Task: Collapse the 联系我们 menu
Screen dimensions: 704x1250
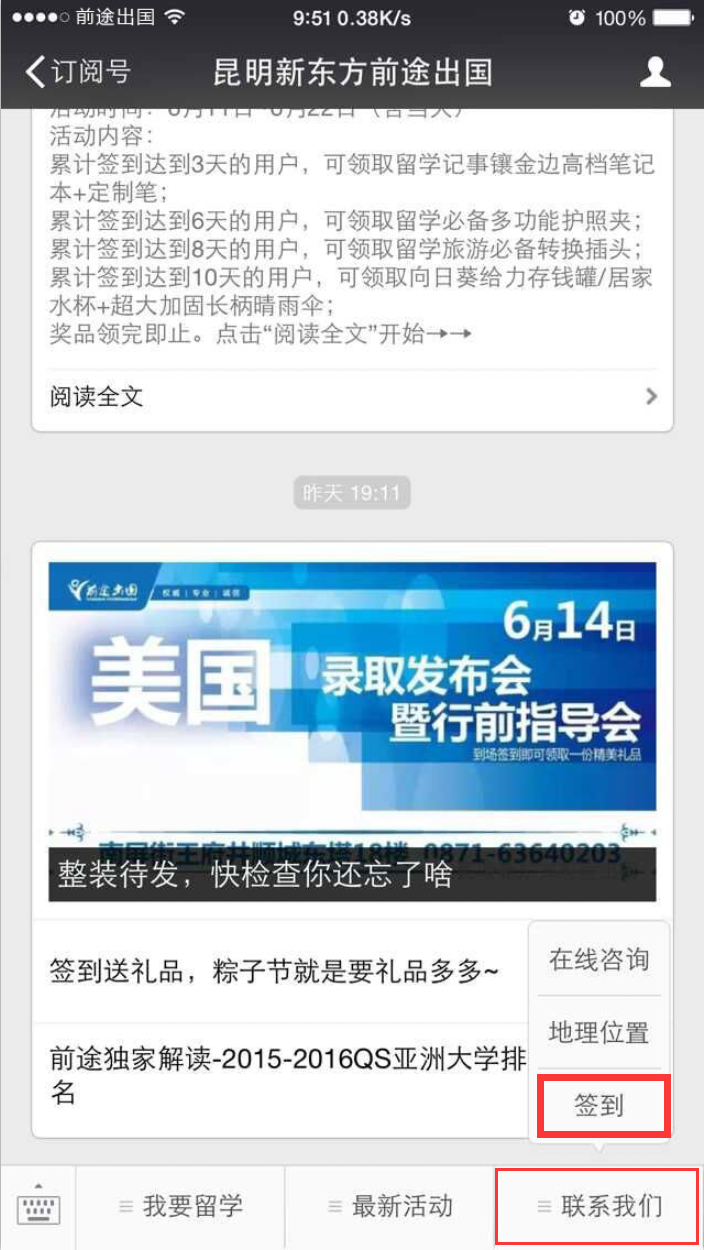Action: pyautogui.click(x=598, y=1207)
